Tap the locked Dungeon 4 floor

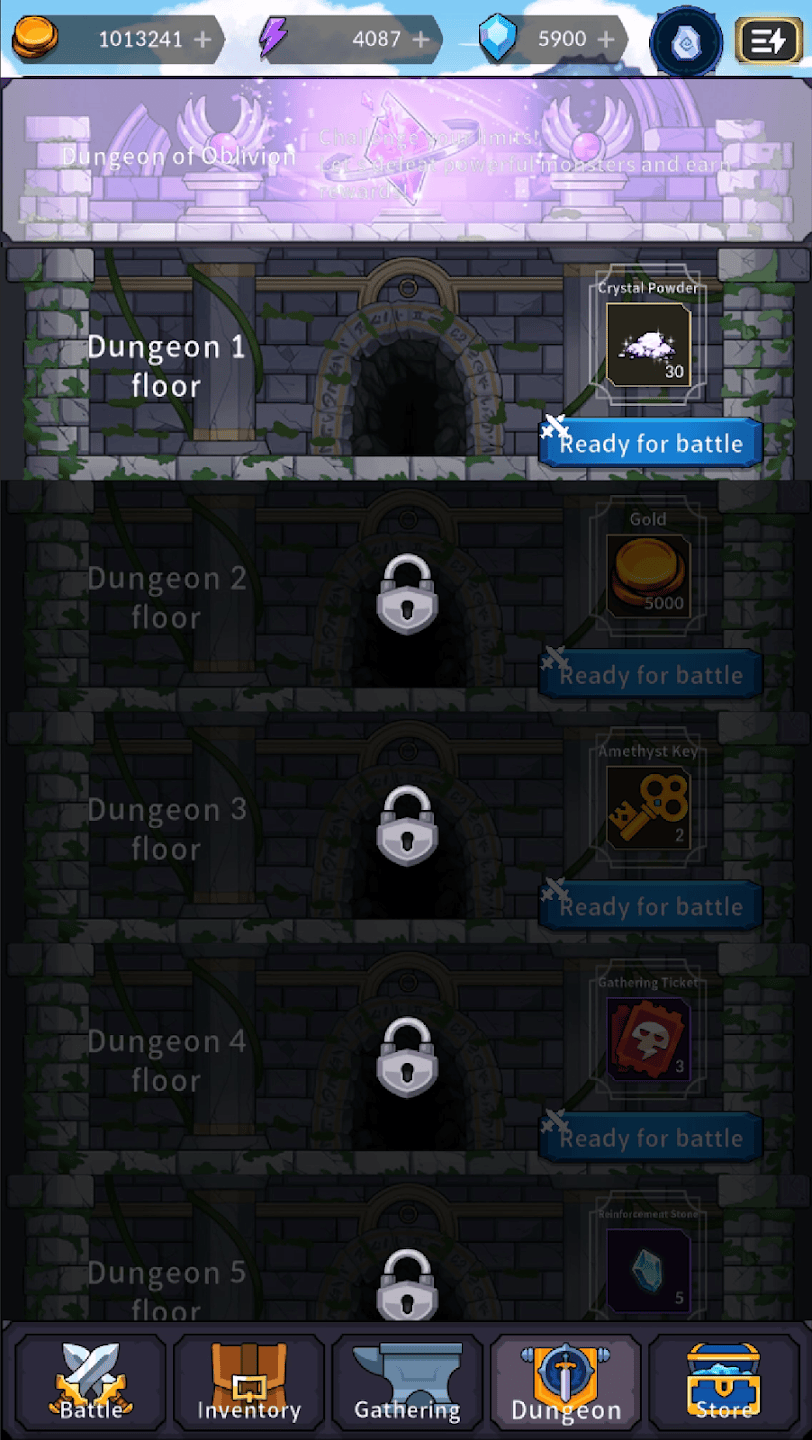point(407,1058)
